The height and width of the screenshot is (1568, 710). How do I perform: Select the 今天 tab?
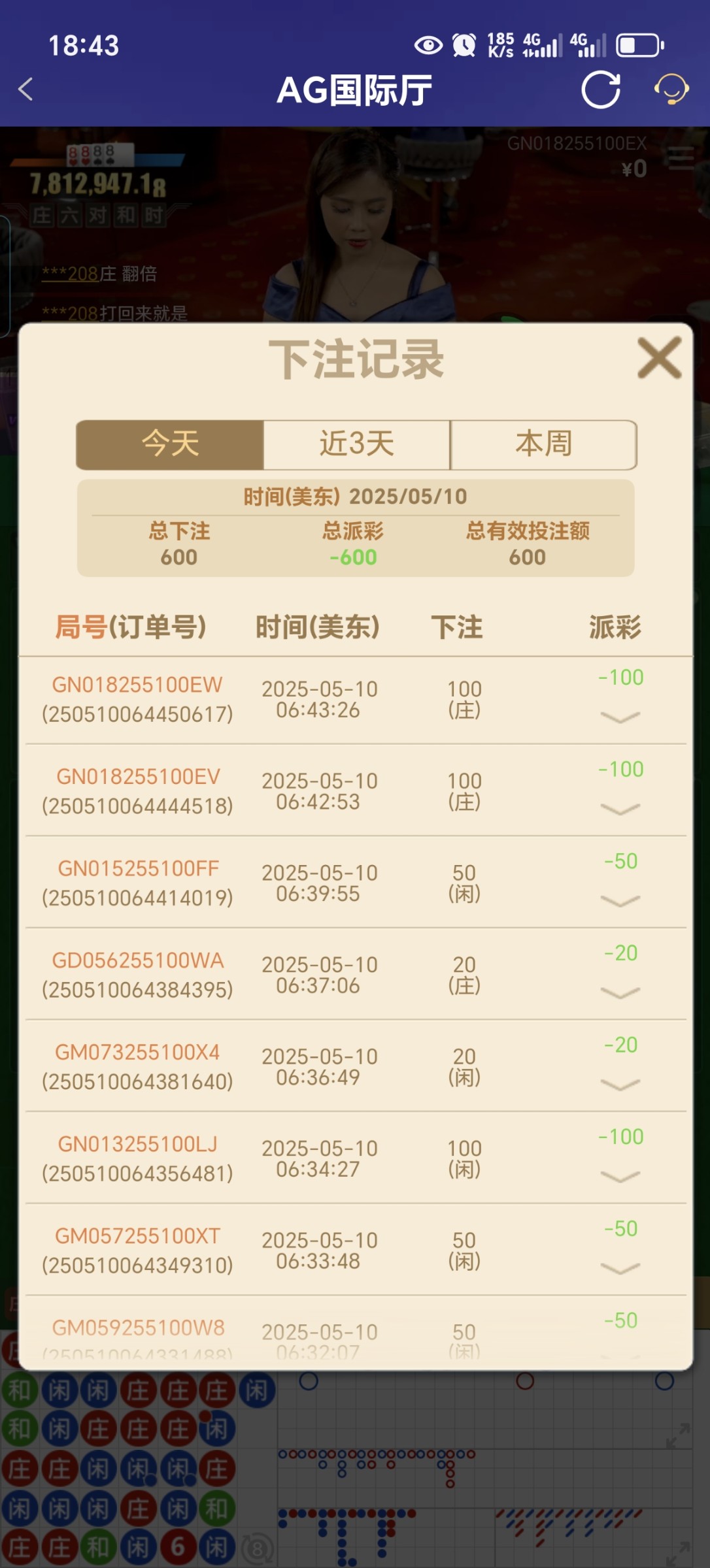(x=171, y=444)
